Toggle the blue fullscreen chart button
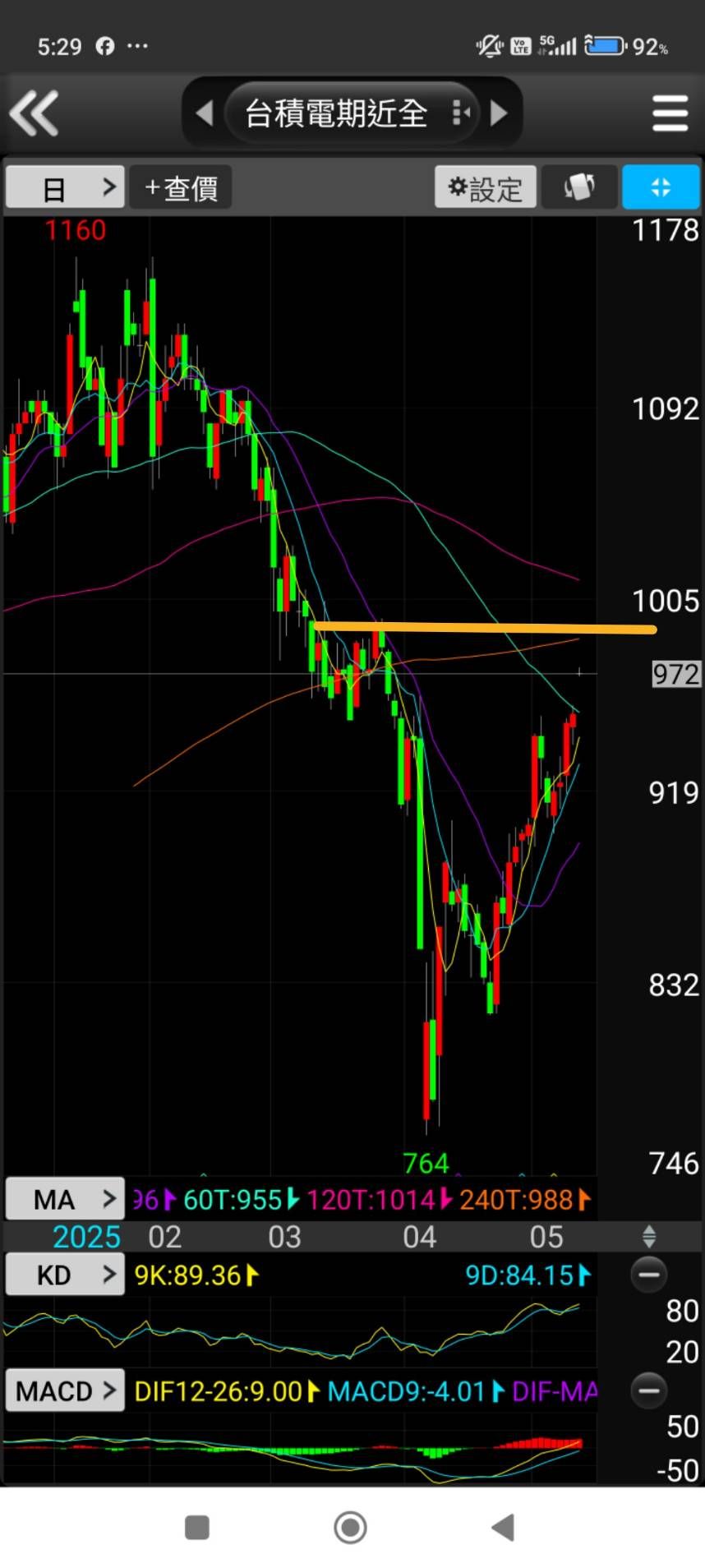The width and height of the screenshot is (705, 1568). 661,187
